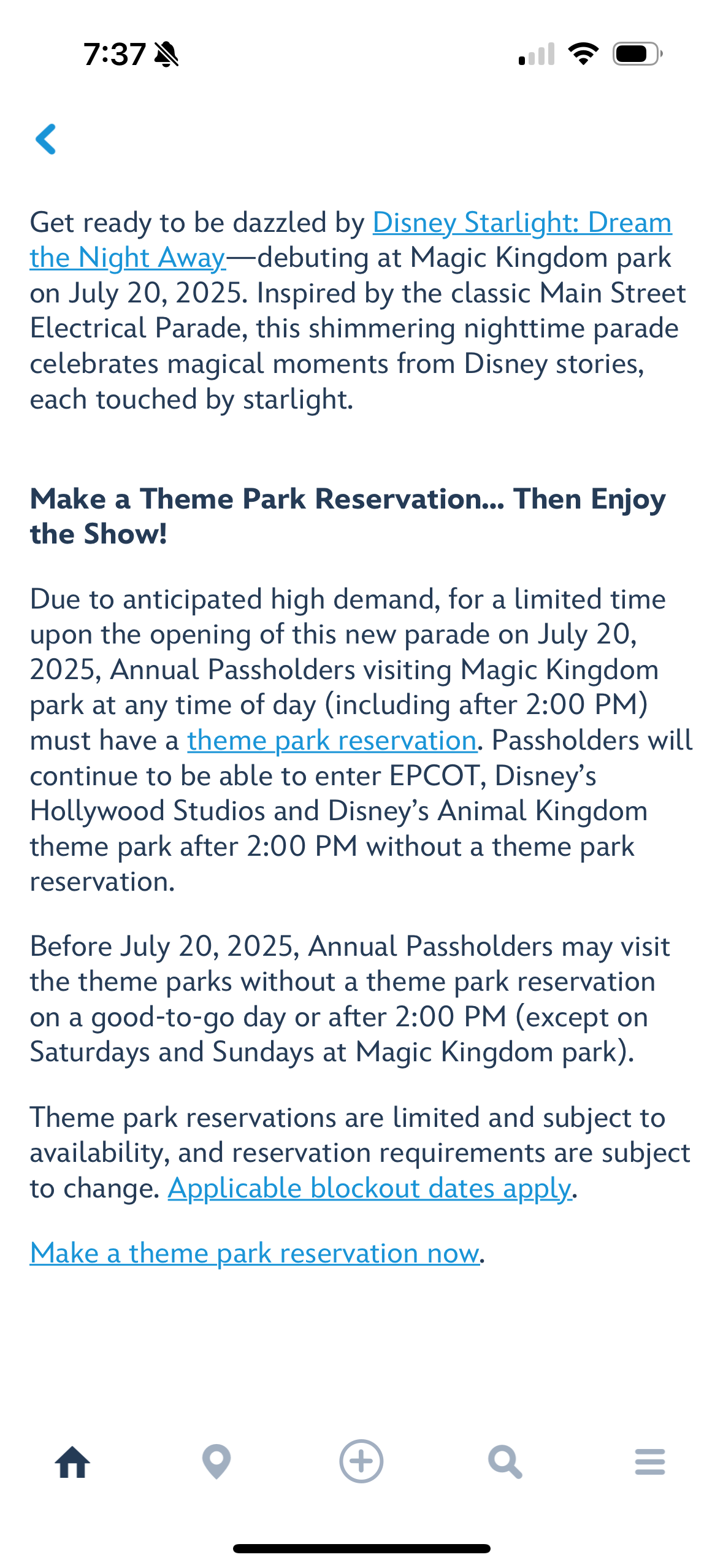Open the map location pin tab
723x1568 pixels.
coord(216,1462)
